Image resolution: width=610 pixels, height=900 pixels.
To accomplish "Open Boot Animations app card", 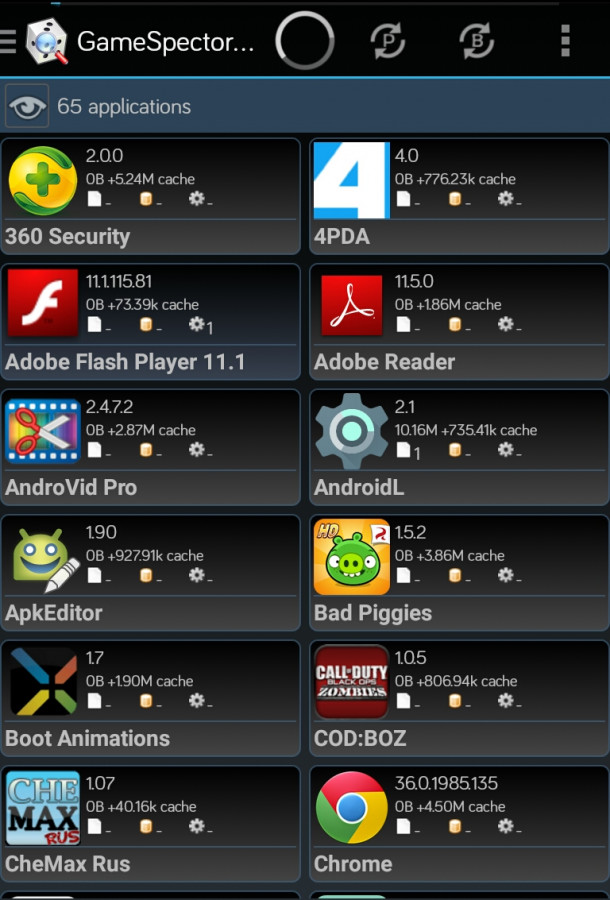I will (150, 698).
